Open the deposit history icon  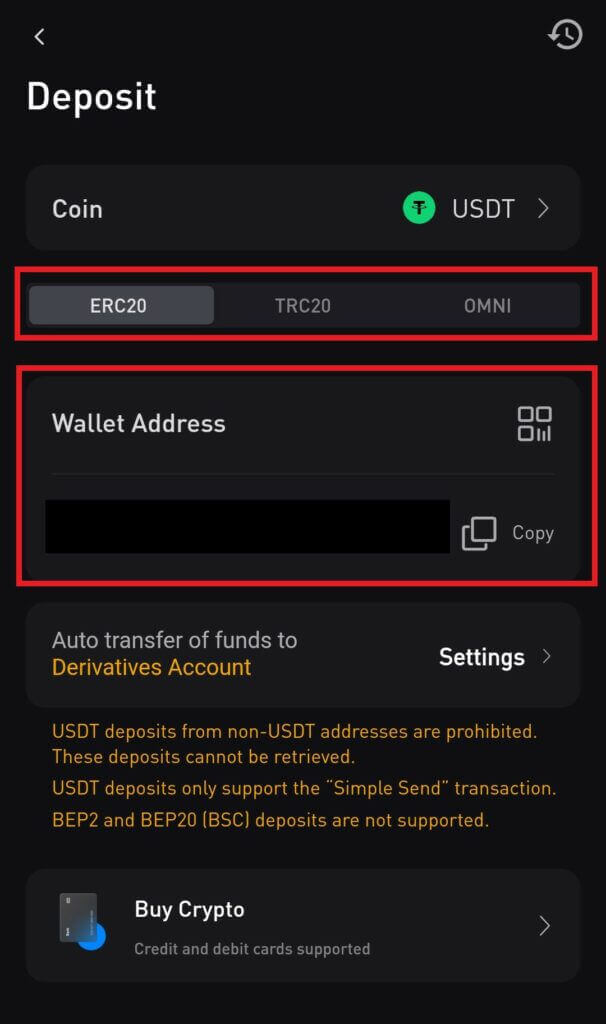point(565,36)
